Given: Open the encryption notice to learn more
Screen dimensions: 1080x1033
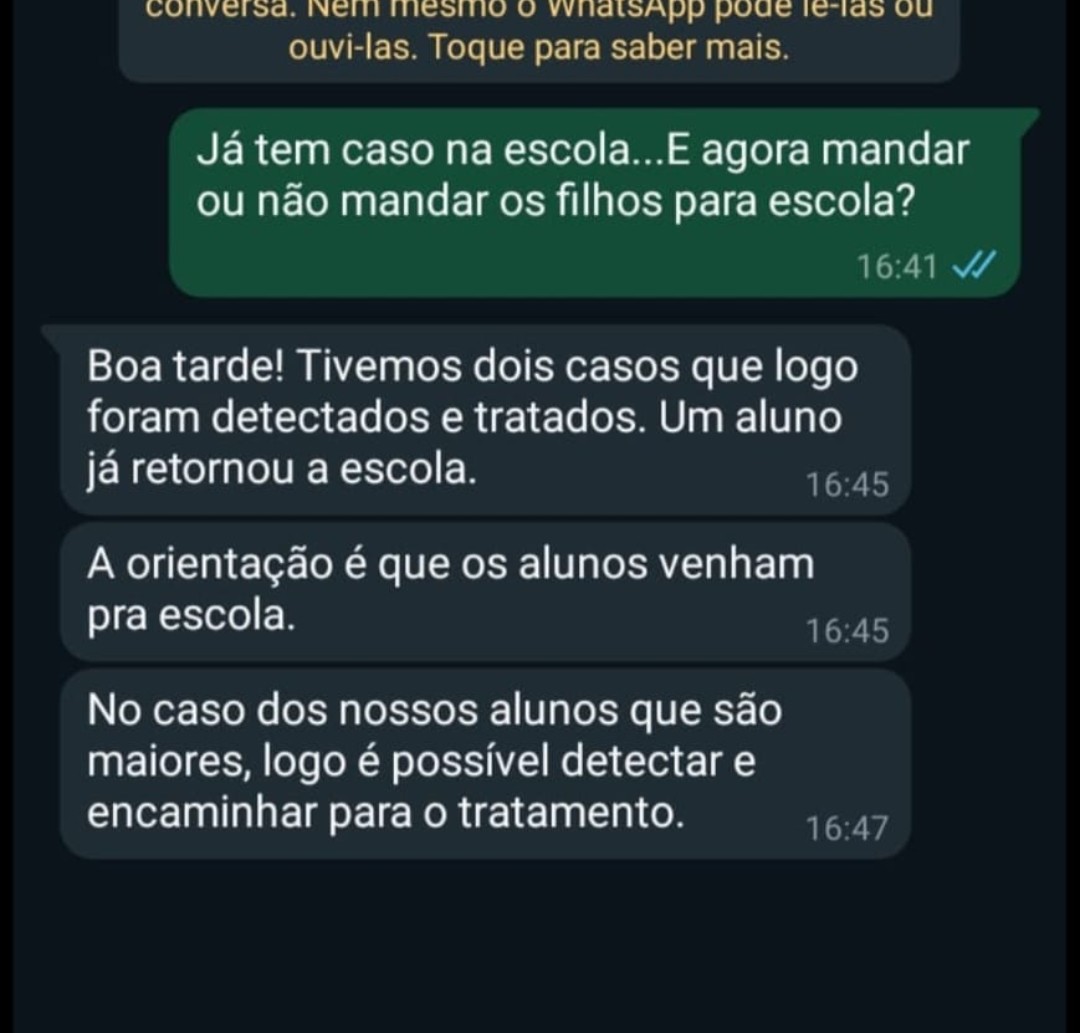Looking at the screenshot, I should point(538,38).
